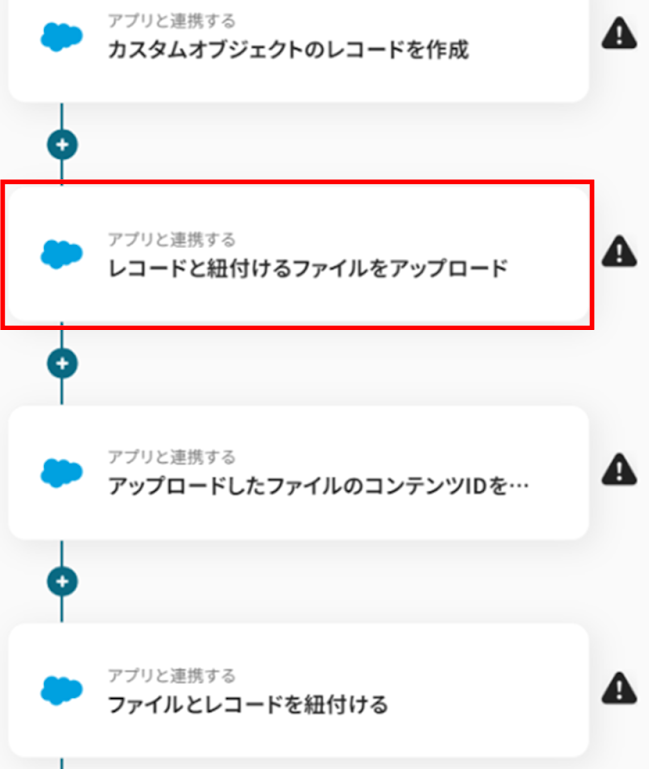Open the ファイルとレコードを紐付ける step card
649x769 pixels.
[298, 691]
